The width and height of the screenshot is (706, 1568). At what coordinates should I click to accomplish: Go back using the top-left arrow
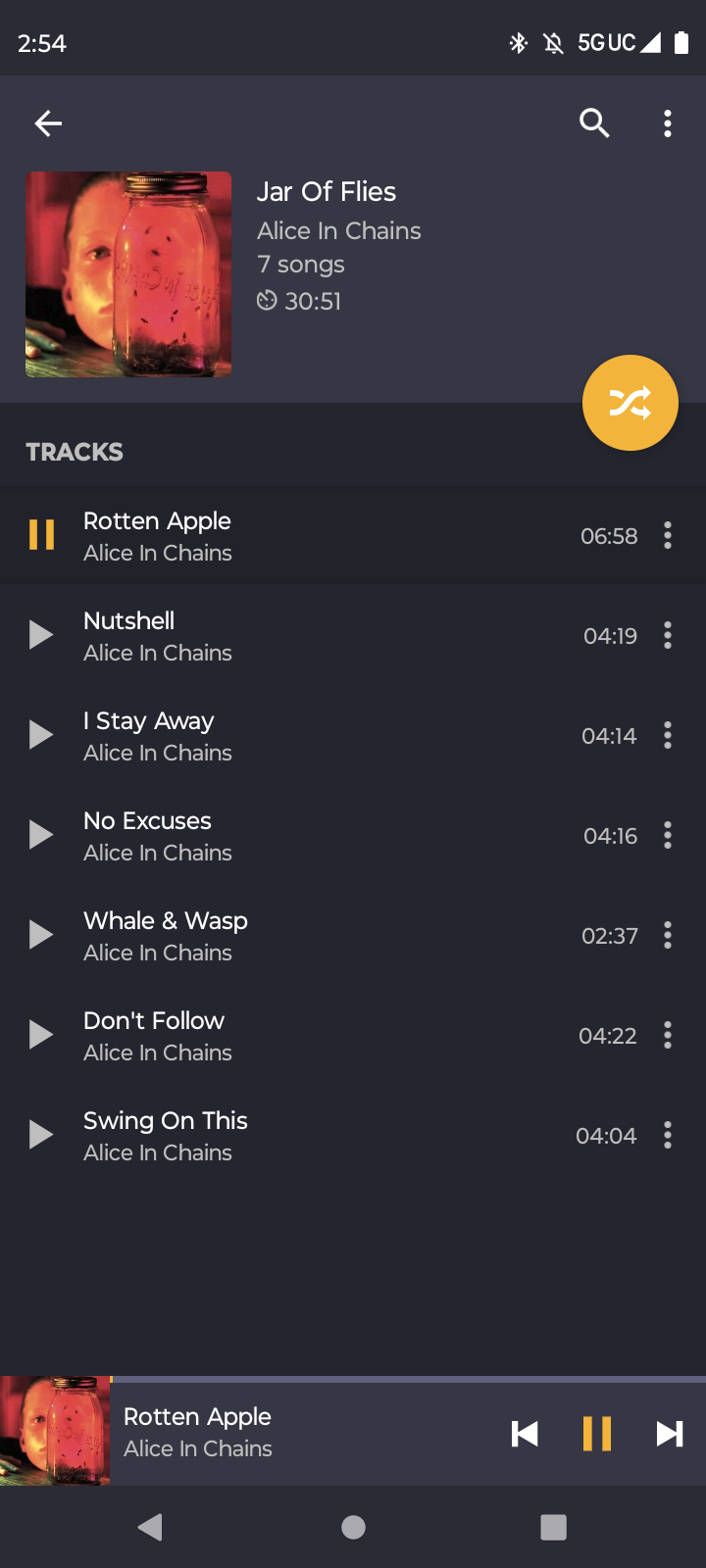coord(48,123)
